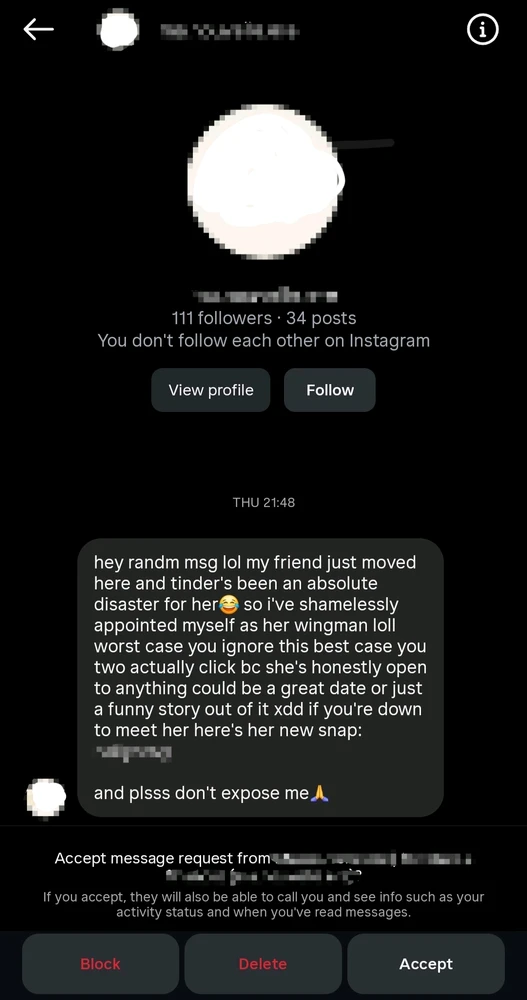Delete this message request
Viewport: 527px width, 1000px height.
263,964
